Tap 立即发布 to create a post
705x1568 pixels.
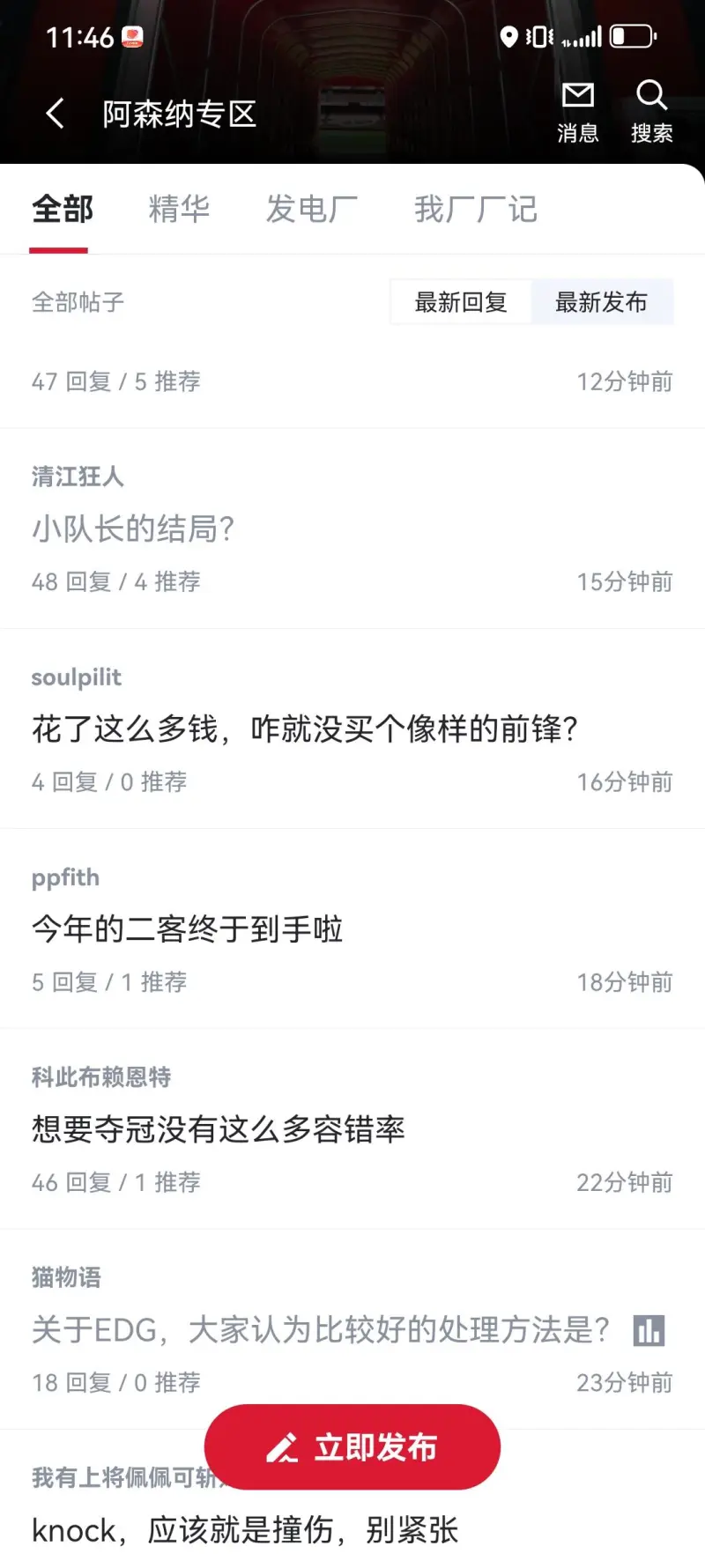pos(352,1447)
